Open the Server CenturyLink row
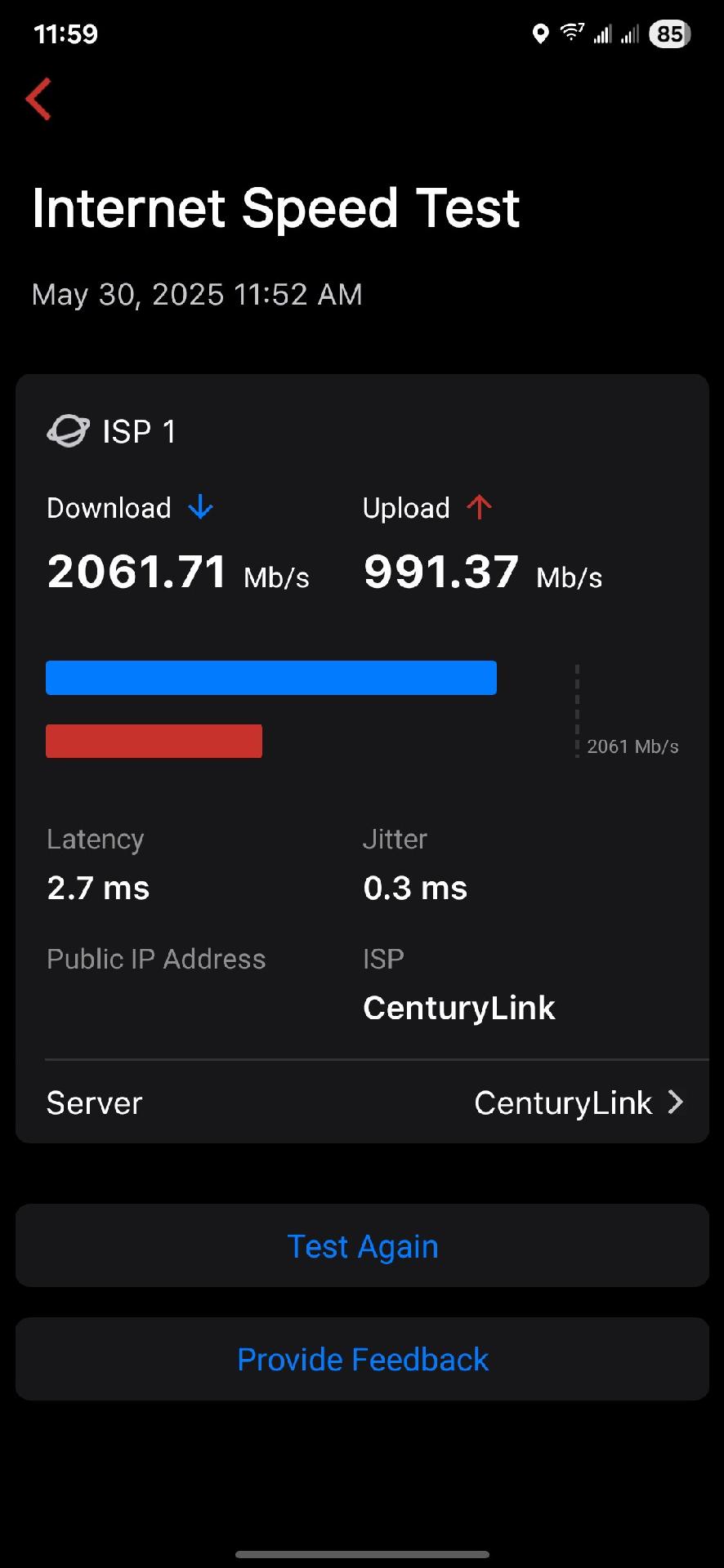 click(x=362, y=1102)
